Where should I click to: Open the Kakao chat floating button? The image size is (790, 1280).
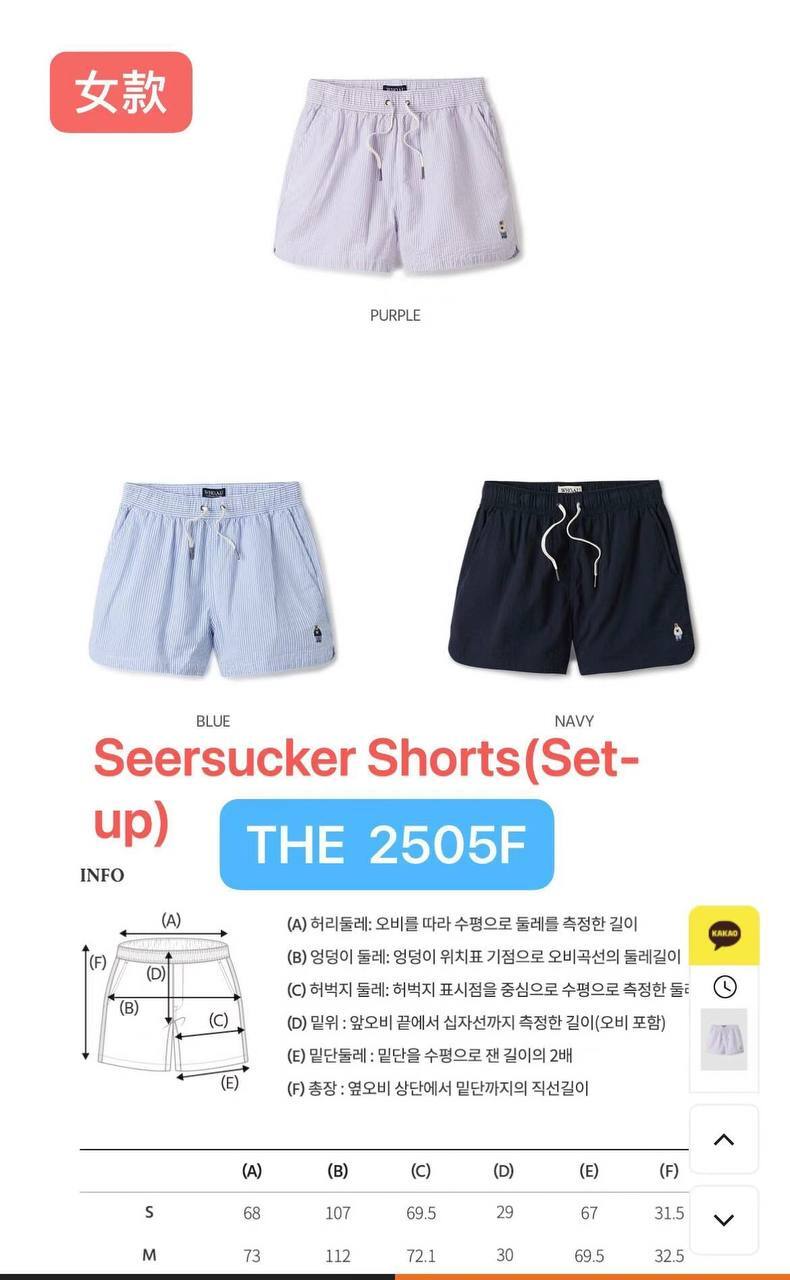pos(724,935)
